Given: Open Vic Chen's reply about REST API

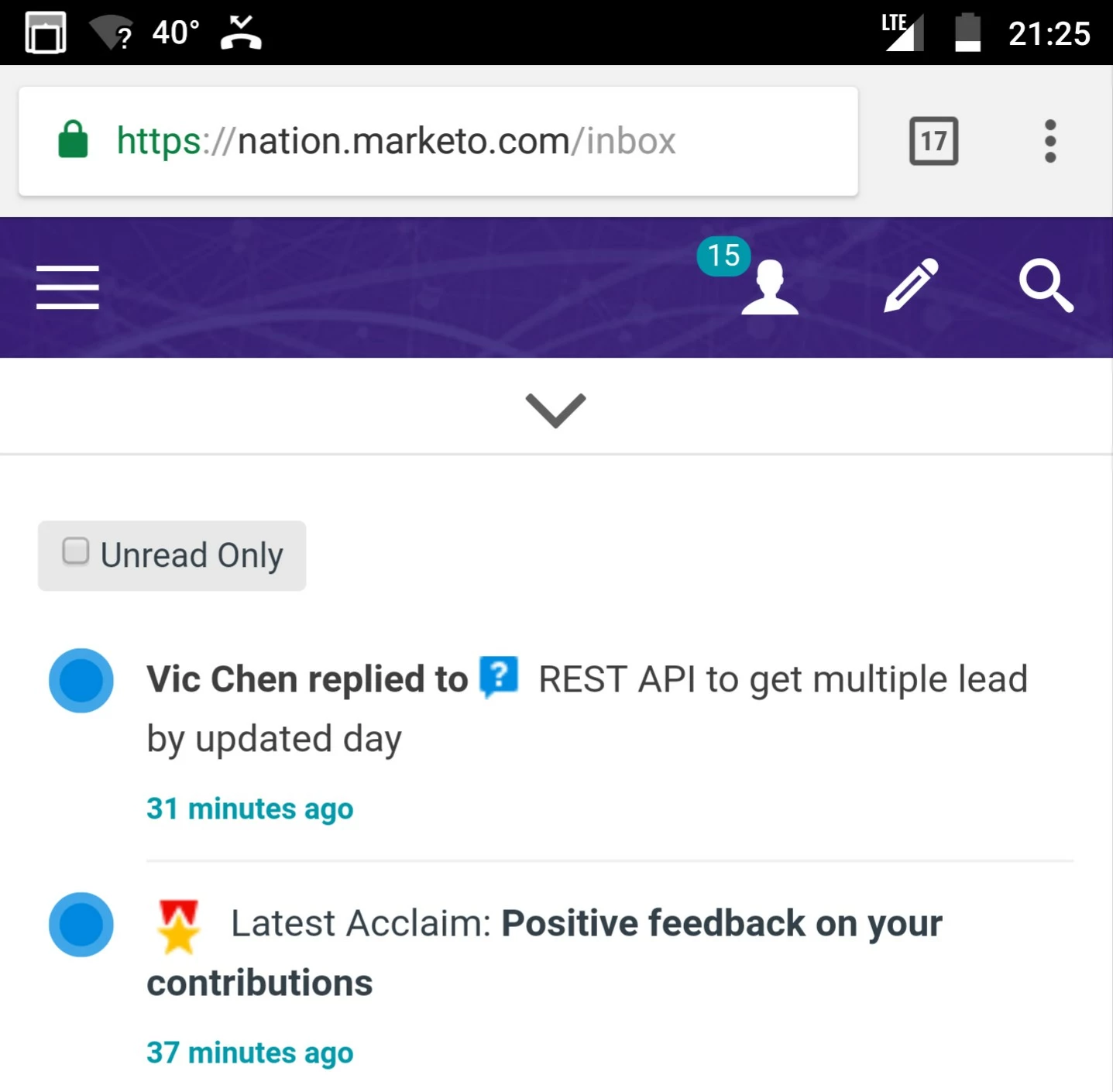Looking at the screenshot, I should [x=586, y=707].
